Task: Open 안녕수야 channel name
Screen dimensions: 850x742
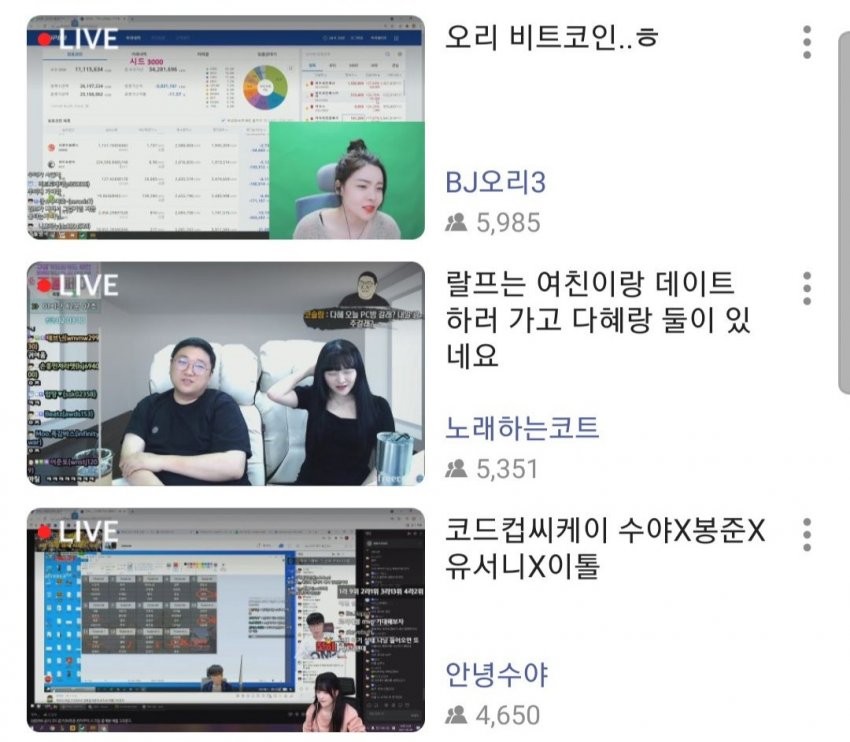Action: 496,674
